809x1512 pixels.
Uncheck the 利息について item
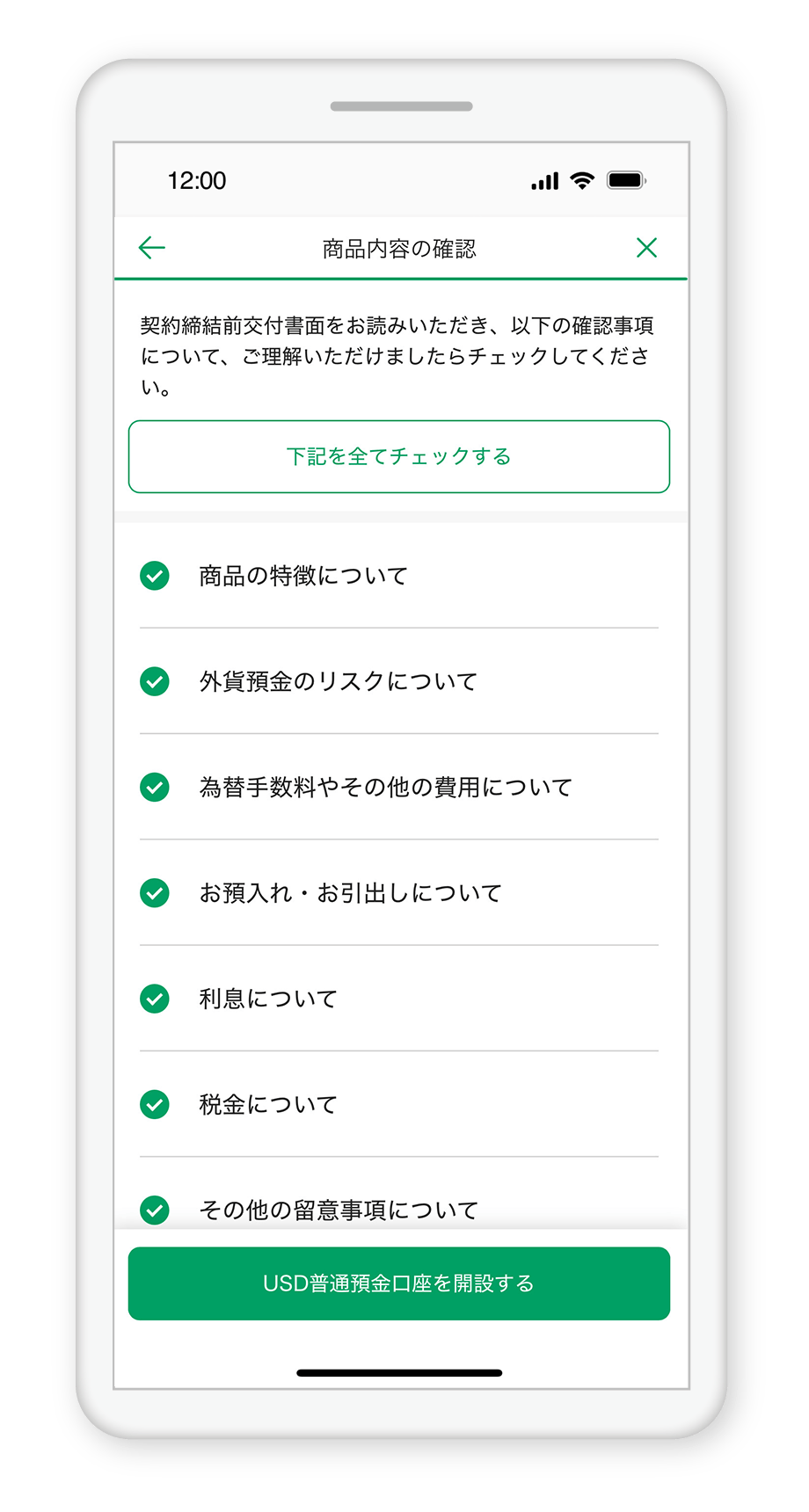point(155,999)
